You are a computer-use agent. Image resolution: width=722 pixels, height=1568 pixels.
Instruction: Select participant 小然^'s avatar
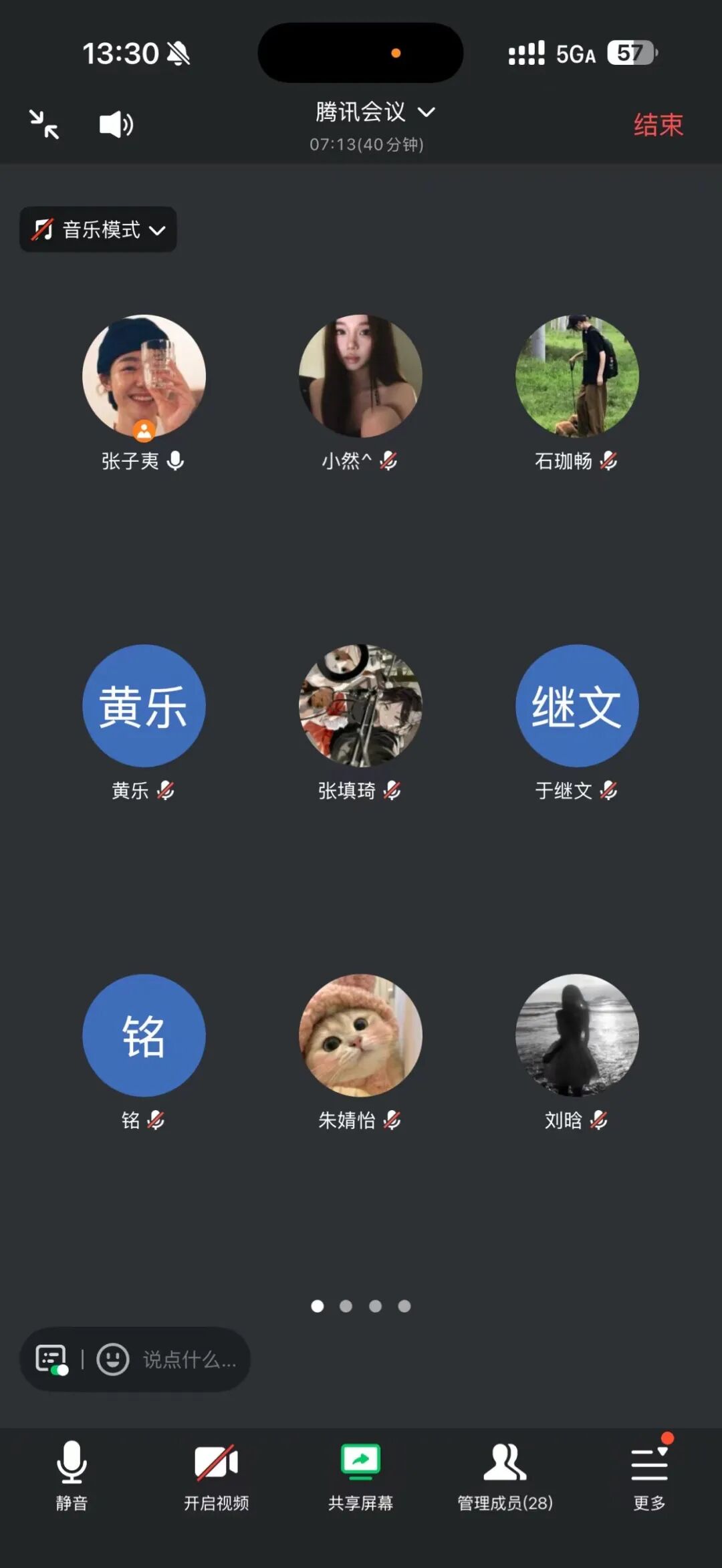click(x=360, y=376)
